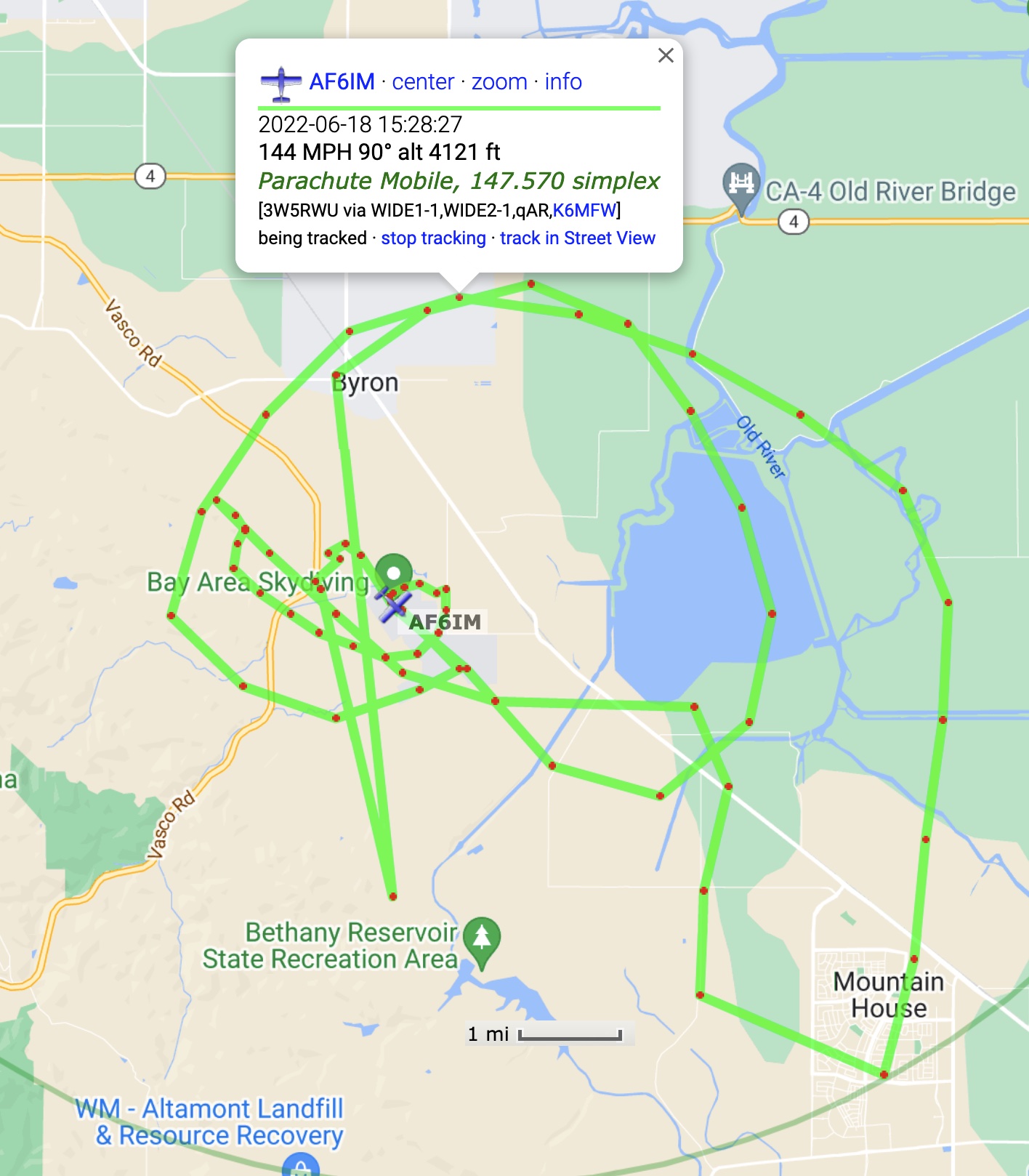1029x1176 pixels.
Task: Center the map on AF6IM
Action: pos(423,81)
